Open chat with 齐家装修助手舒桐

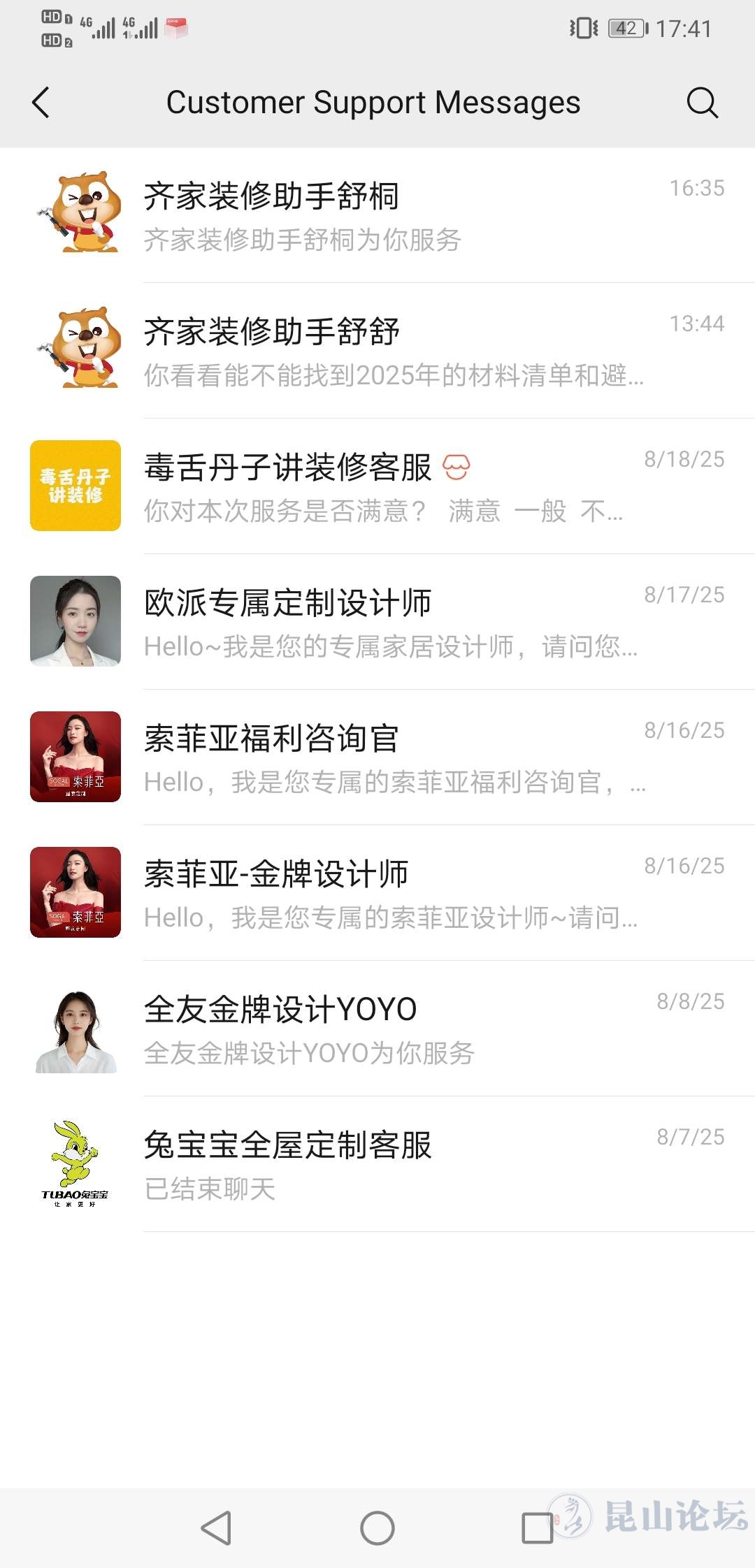(377, 215)
